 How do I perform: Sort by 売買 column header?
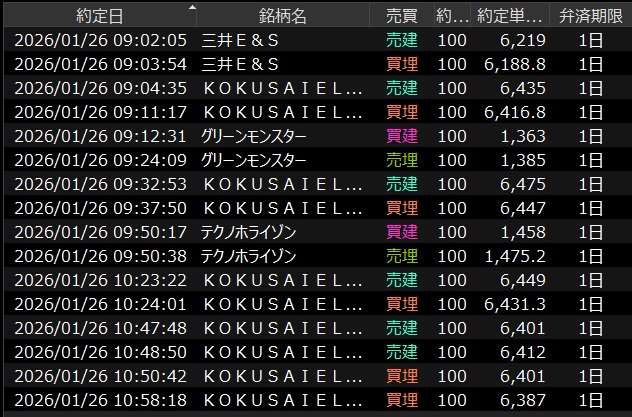(403, 16)
